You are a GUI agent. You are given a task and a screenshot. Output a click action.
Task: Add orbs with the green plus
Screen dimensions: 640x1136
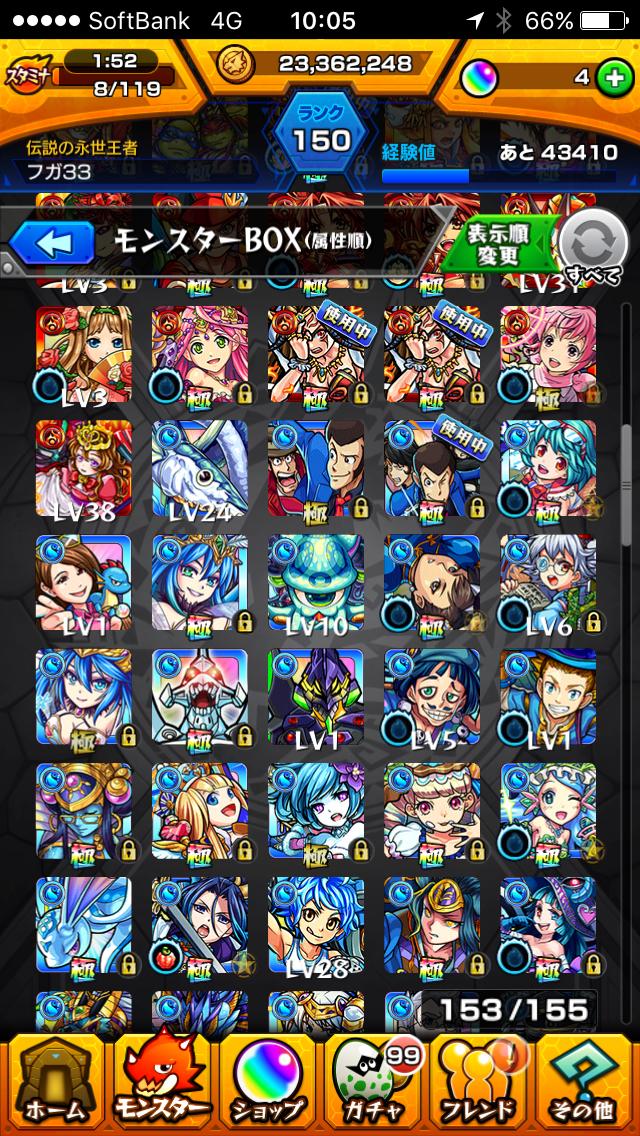615,78
